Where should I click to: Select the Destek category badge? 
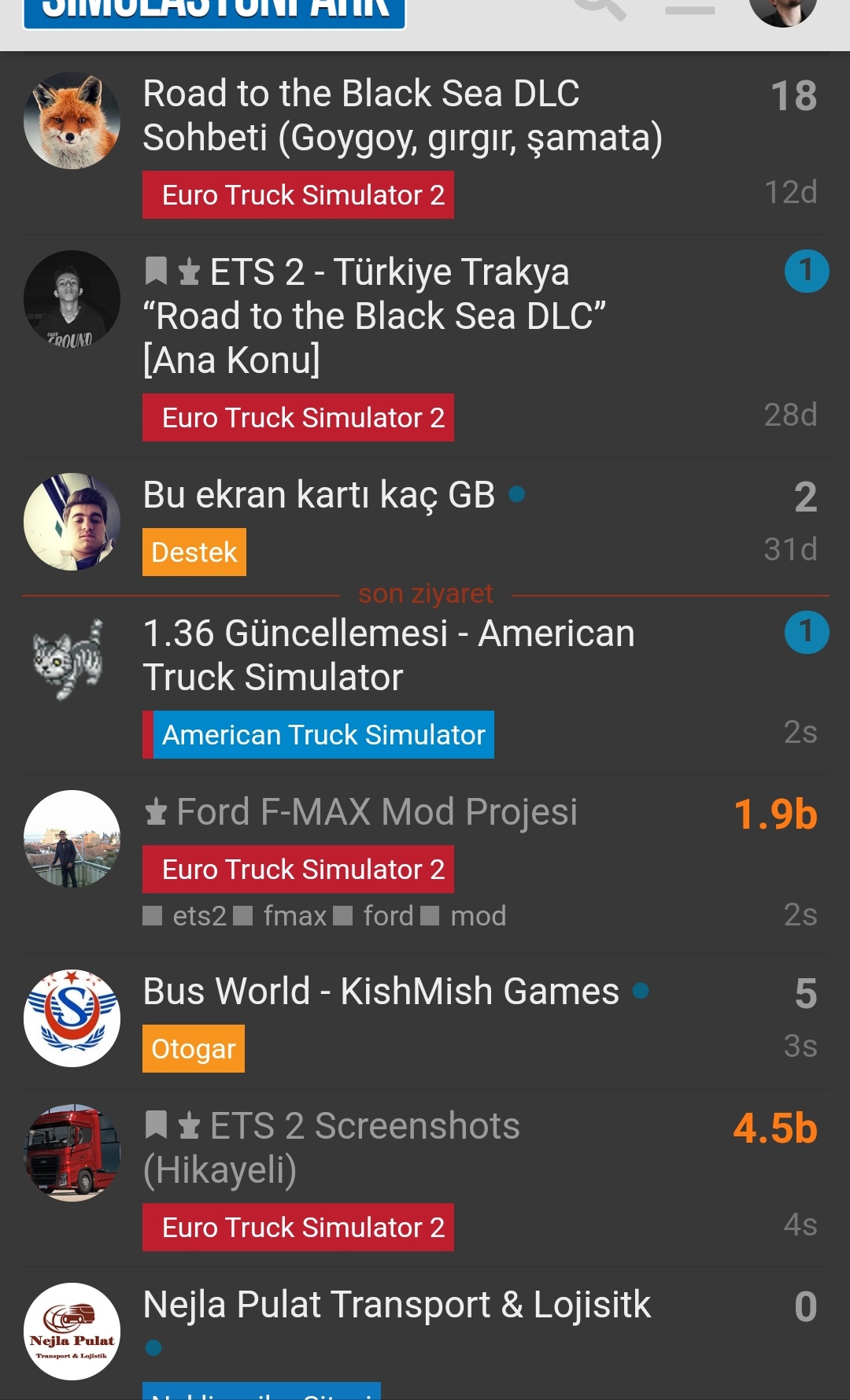coord(194,552)
